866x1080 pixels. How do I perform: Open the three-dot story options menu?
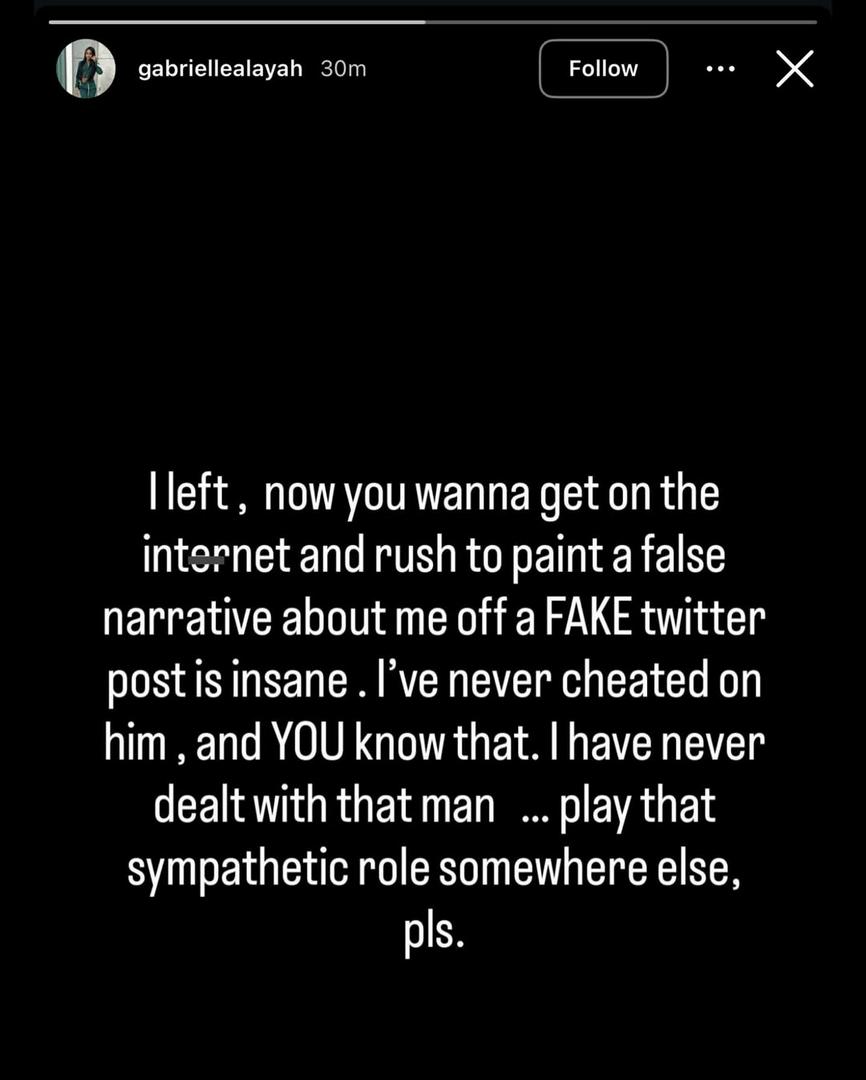(x=720, y=69)
